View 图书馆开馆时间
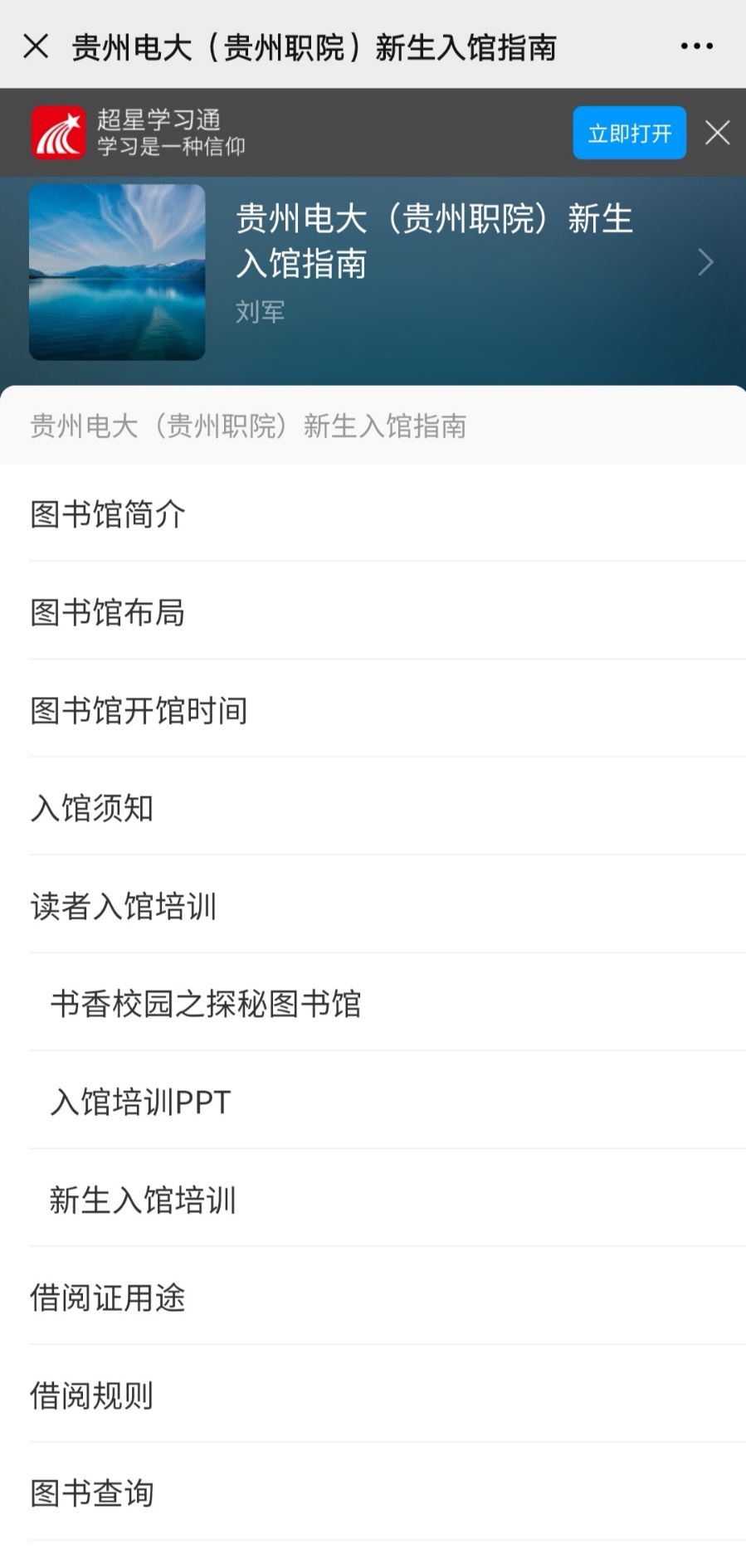The width and height of the screenshot is (746, 1568). 139,710
